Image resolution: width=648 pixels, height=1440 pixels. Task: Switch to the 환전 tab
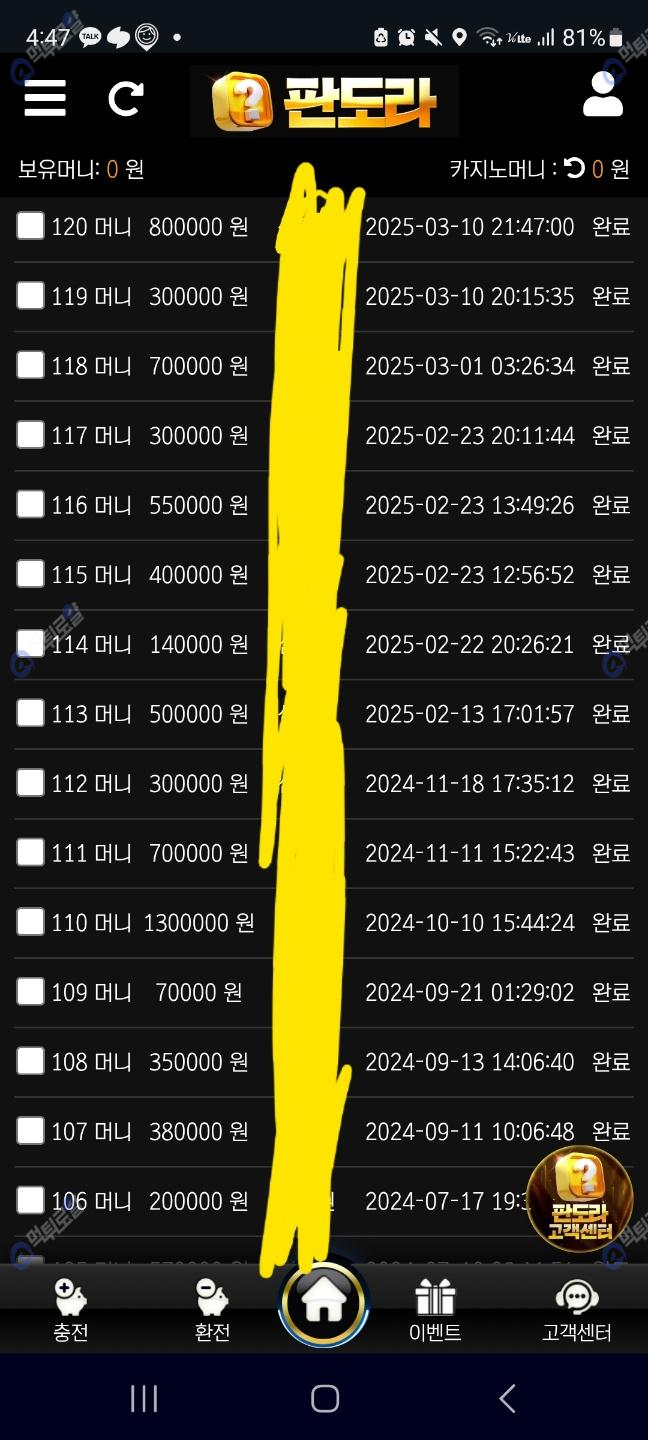212,1310
